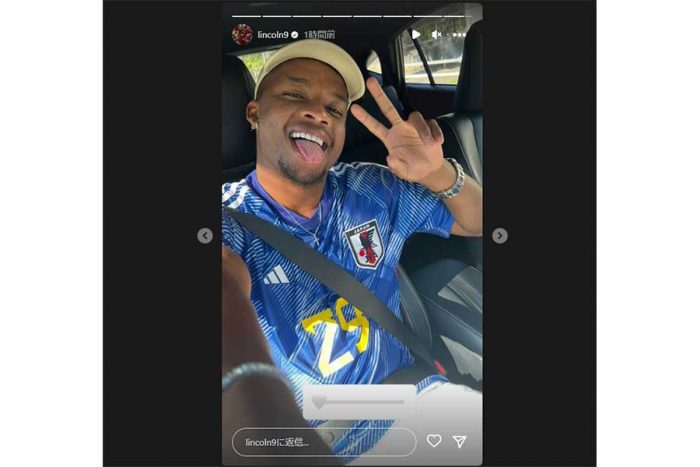This screenshot has height=467, width=700.
Task: Open lincoln9's profile from the username
Action: click(x=272, y=34)
